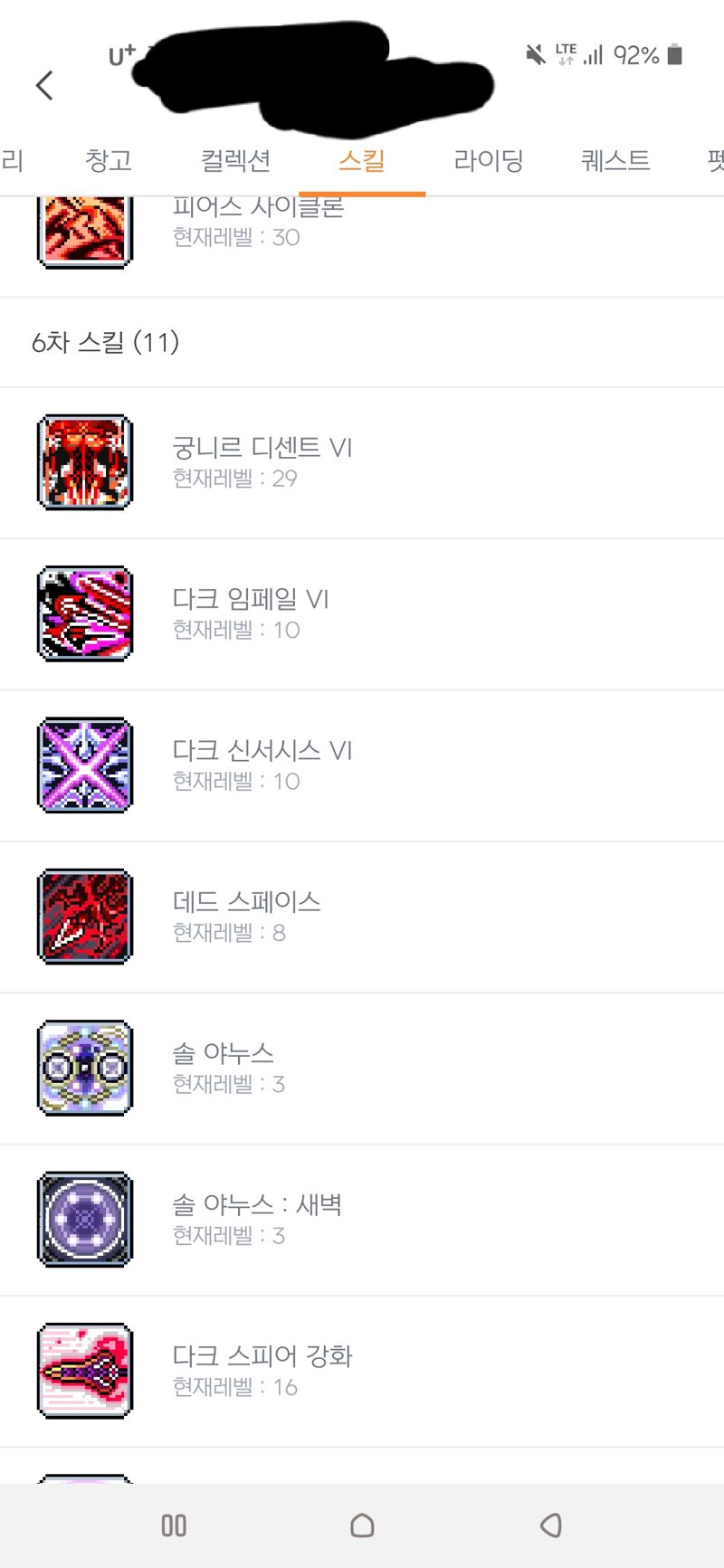Switch to the 컬렉션 tab
This screenshot has height=1568, width=724.
[235, 161]
